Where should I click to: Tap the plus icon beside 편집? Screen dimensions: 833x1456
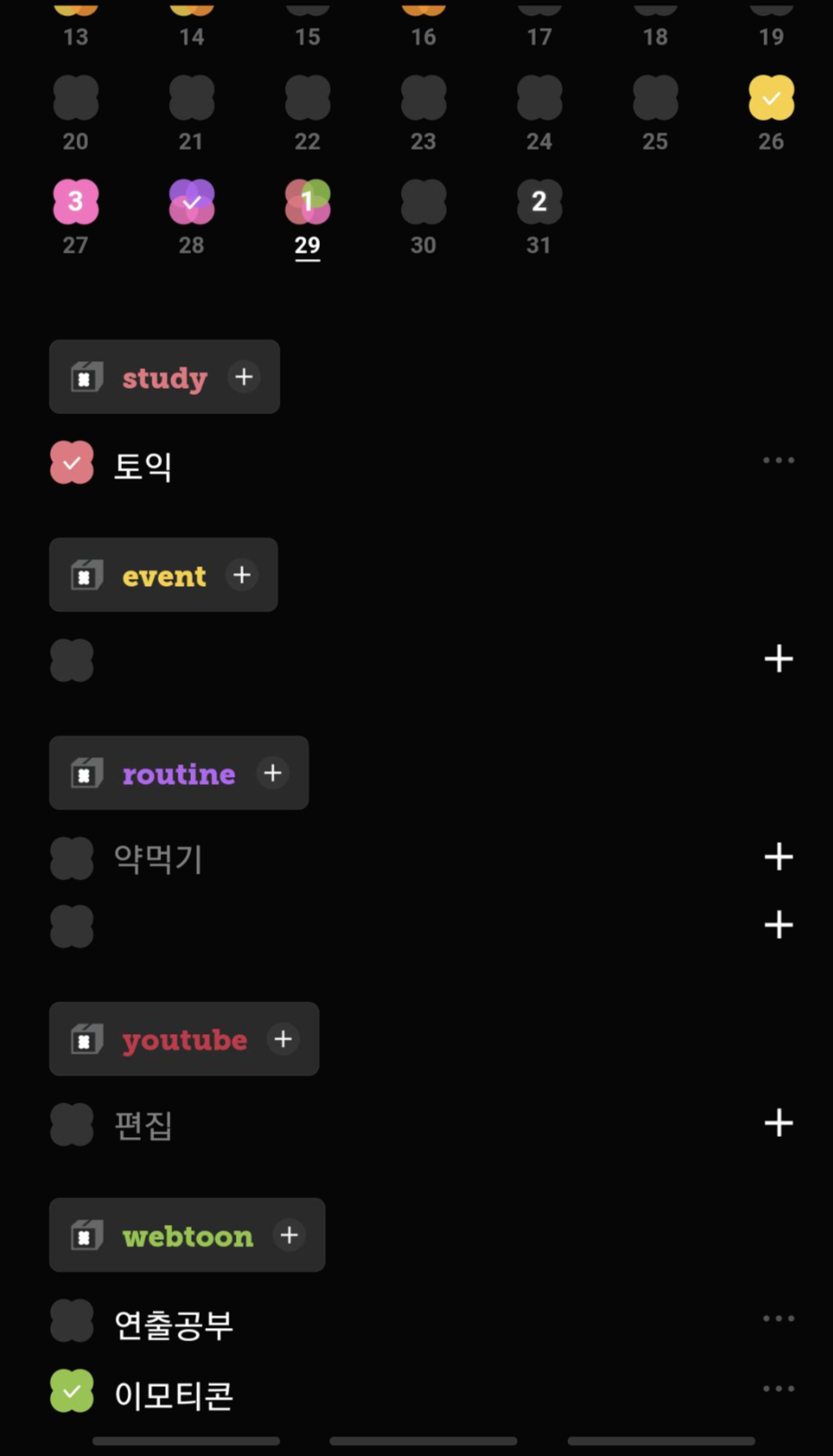click(778, 1123)
